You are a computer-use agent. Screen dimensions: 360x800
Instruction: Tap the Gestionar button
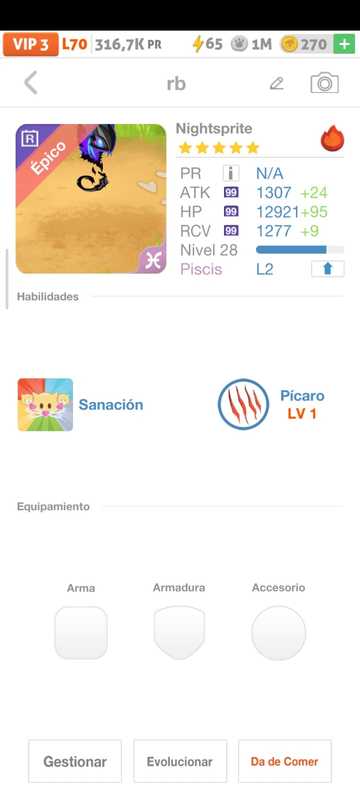pos(75,761)
